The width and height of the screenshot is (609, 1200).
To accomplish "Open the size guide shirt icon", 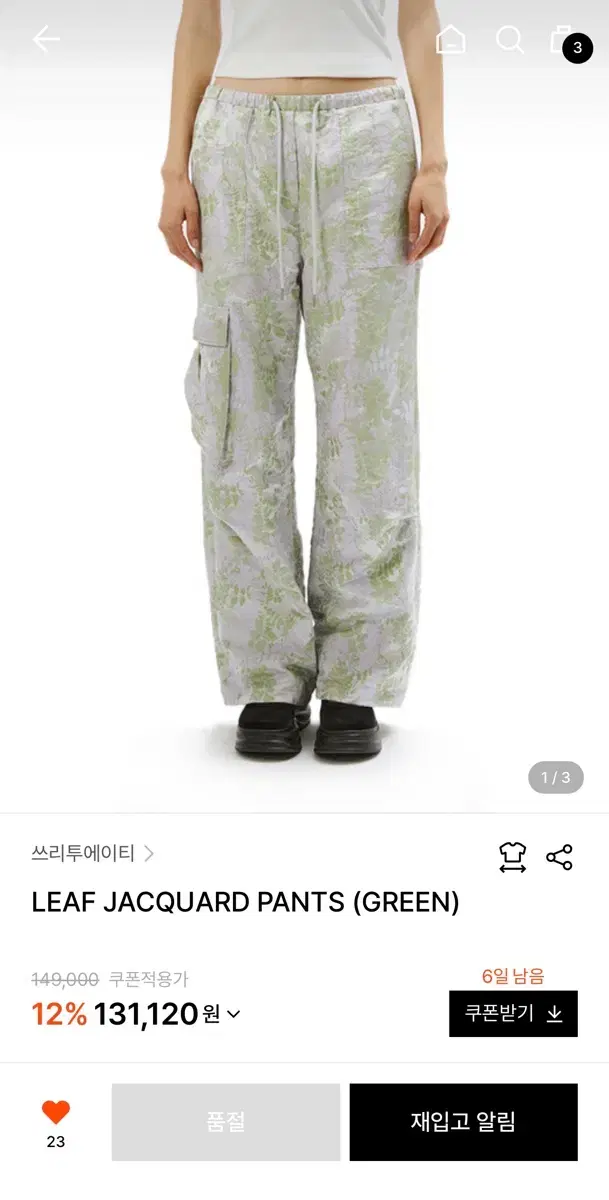I will (512, 857).
